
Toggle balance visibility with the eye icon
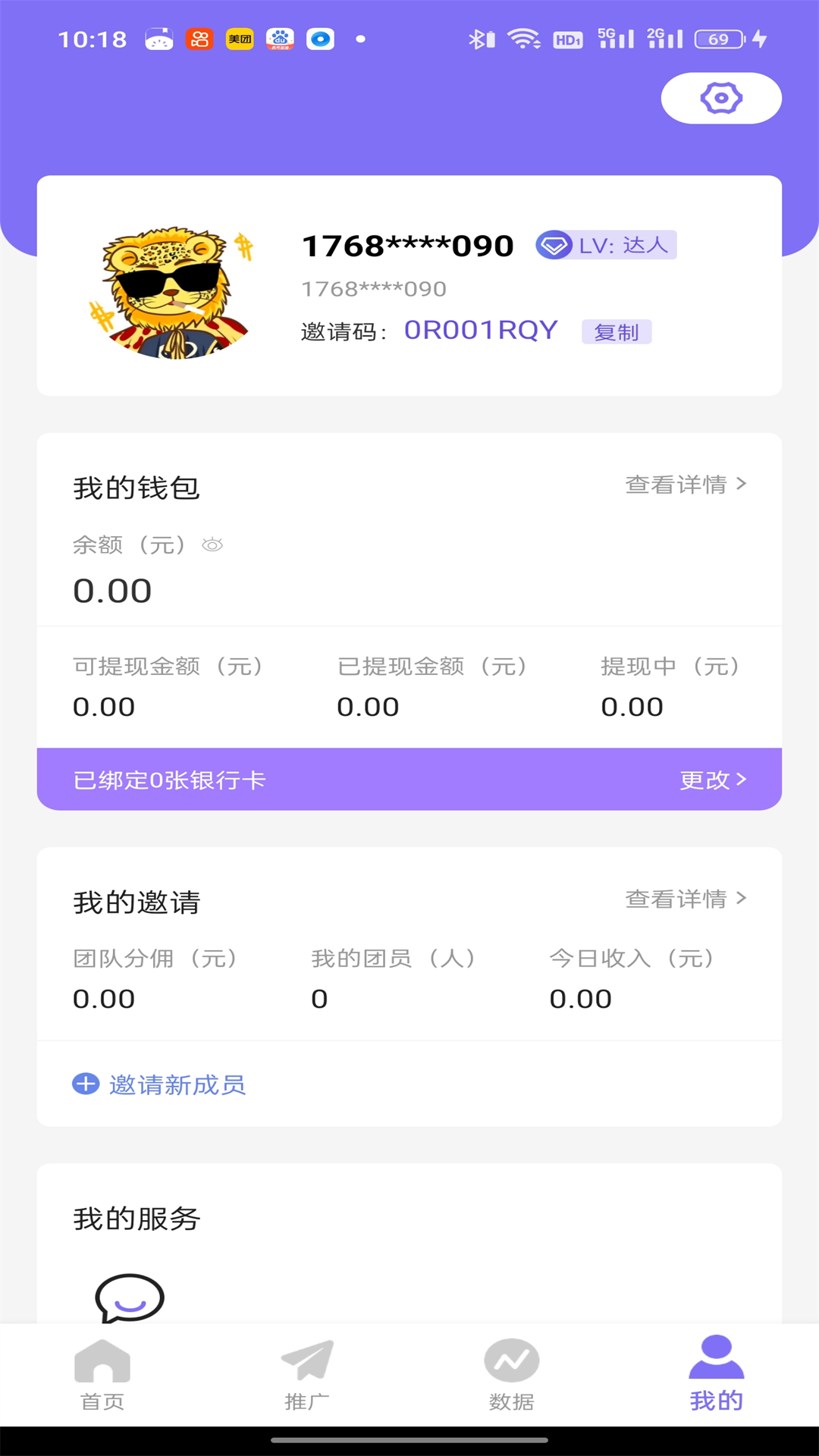pyautogui.click(x=212, y=544)
